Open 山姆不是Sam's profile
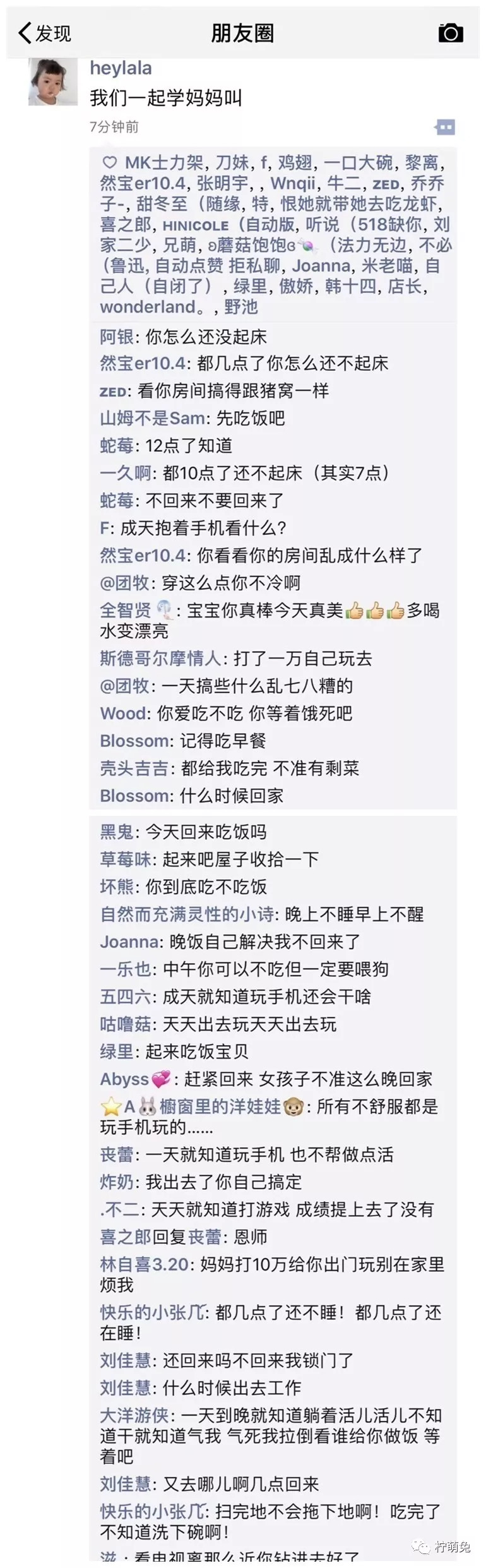 pos(153,418)
